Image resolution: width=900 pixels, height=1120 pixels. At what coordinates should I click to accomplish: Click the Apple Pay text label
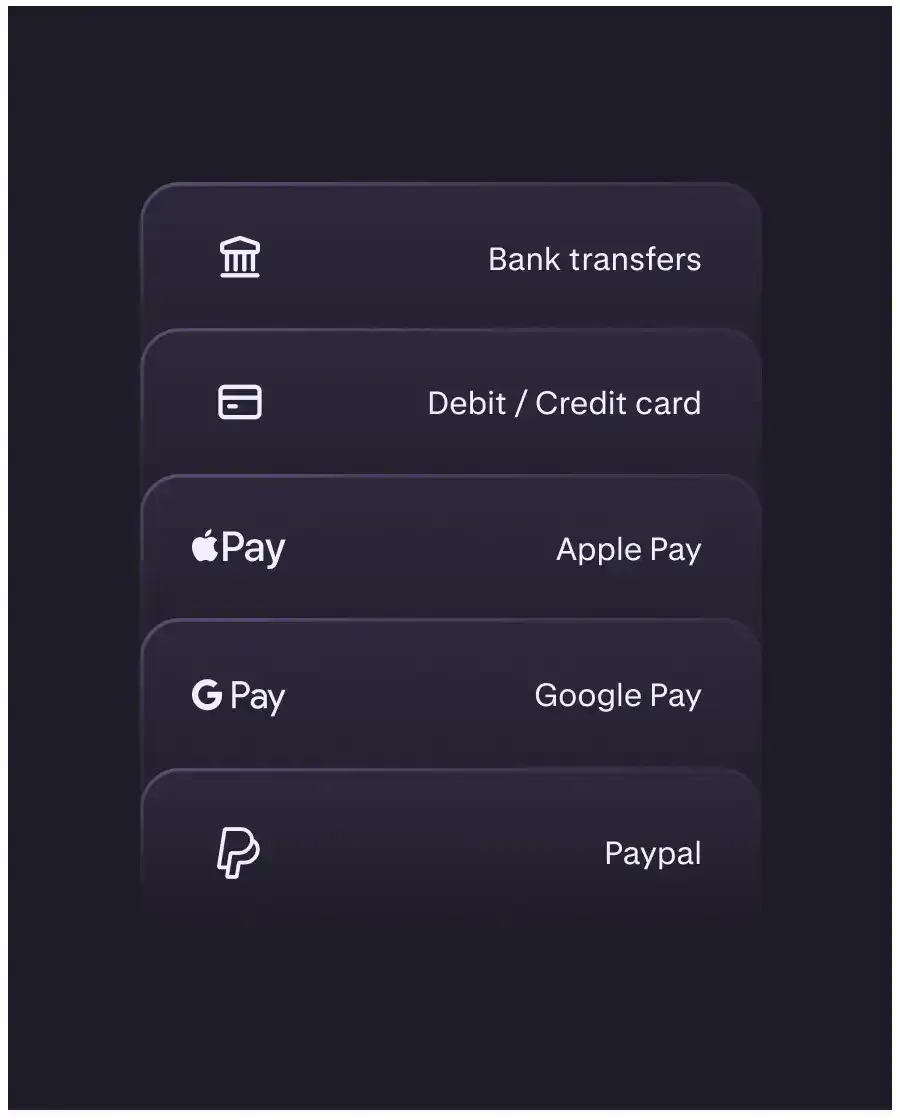click(x=629, y=549)
